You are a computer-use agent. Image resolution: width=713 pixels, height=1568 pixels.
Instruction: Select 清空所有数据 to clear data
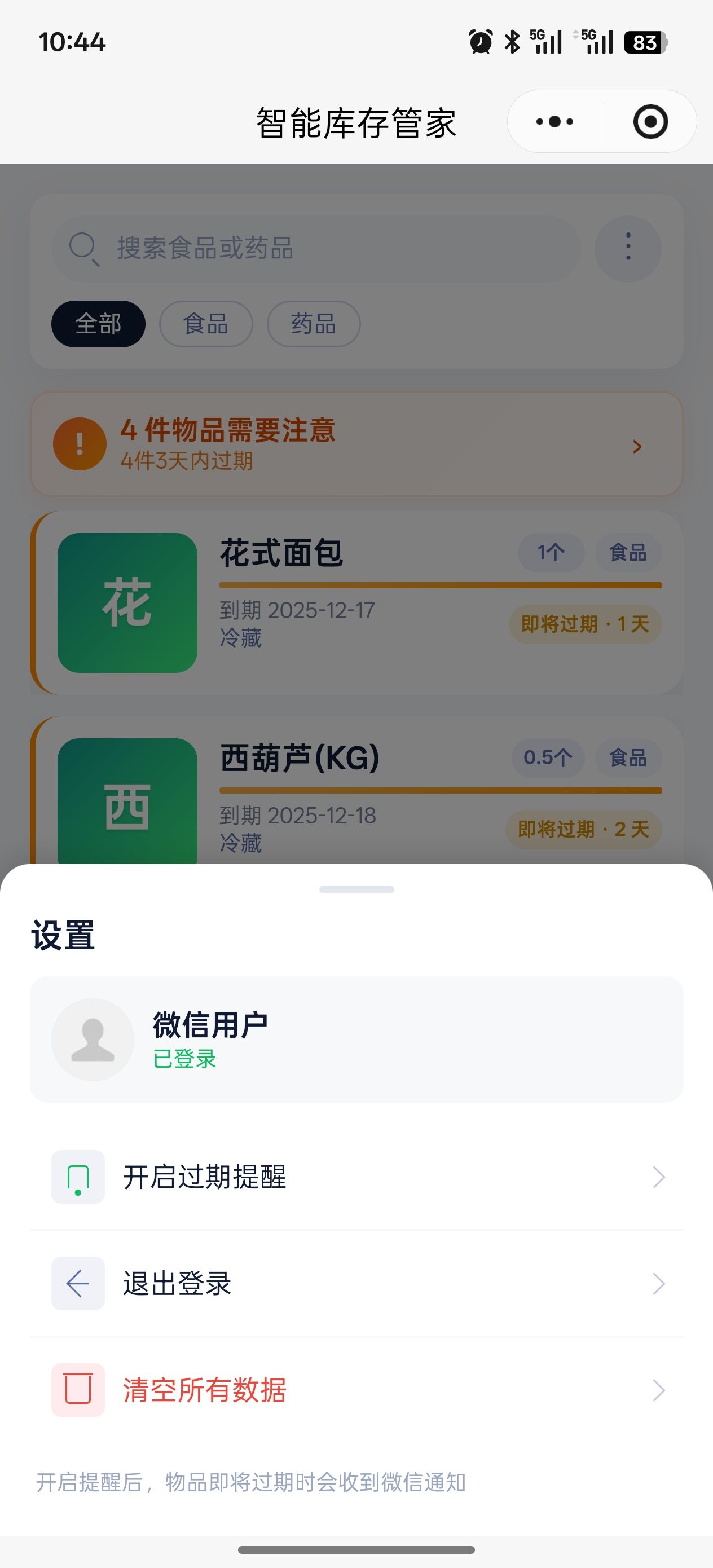pyautogui.click(x=356, y=1390)
